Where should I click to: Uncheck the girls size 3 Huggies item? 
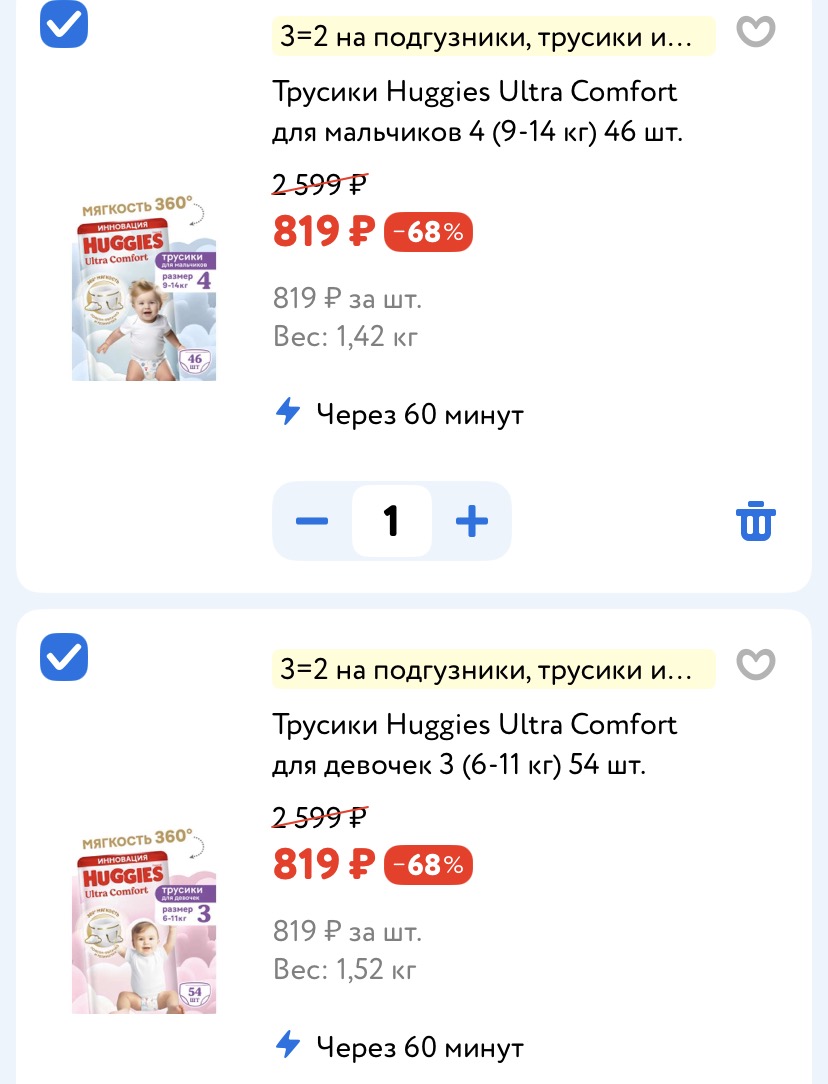coord(64,657)
